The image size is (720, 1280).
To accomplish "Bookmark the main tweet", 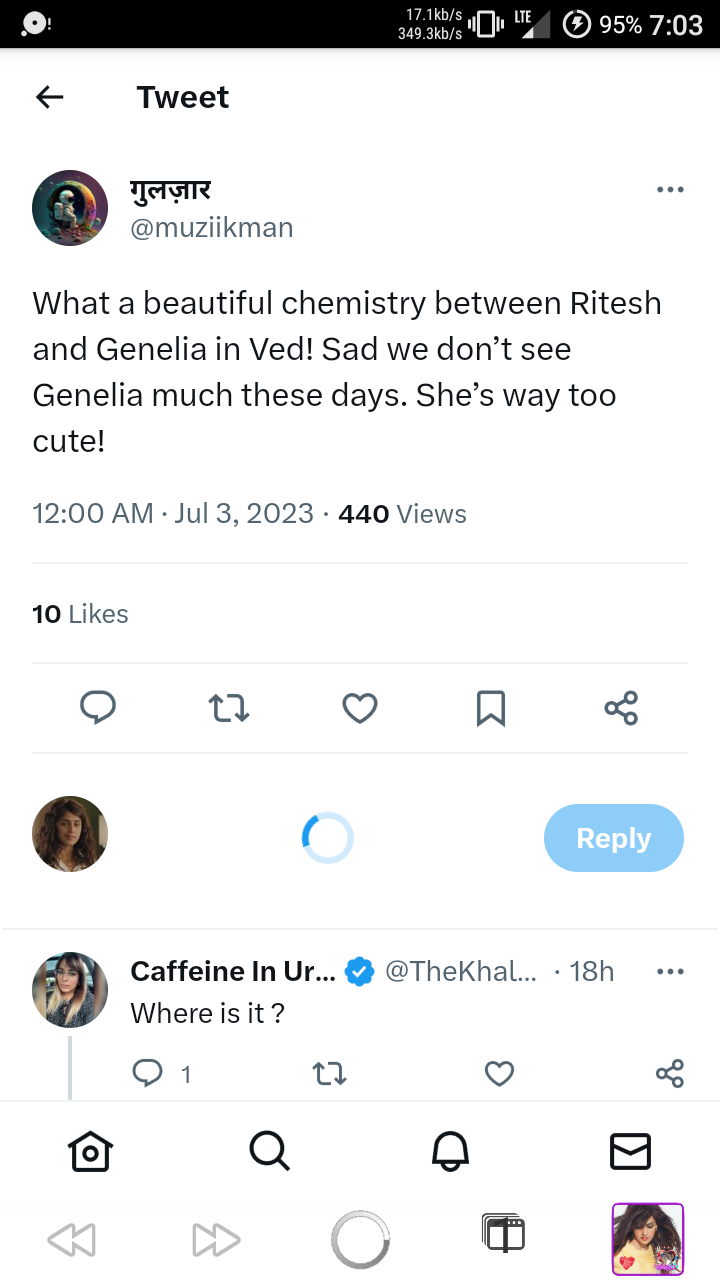I will (x=490, y=708).
